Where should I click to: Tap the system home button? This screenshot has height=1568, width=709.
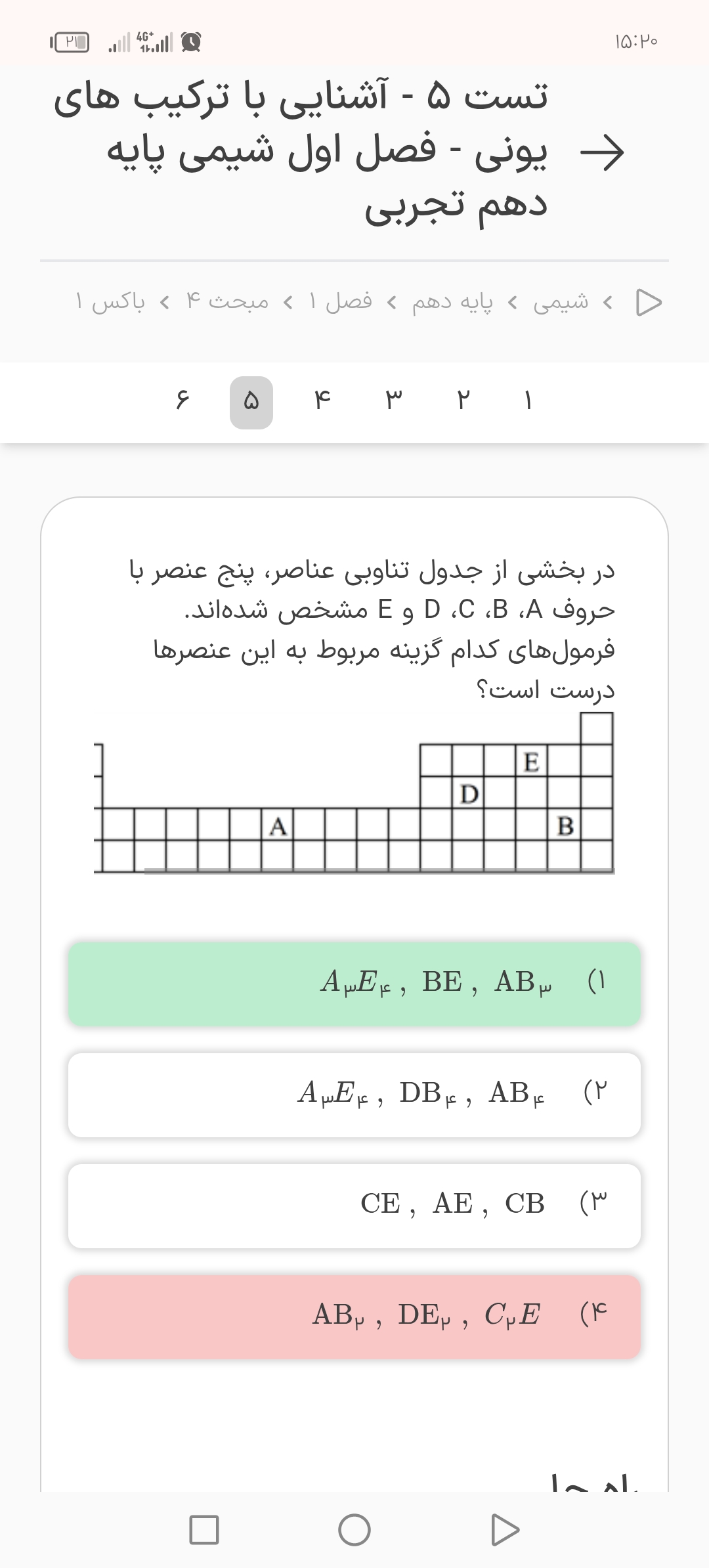tap(354, 1529)
